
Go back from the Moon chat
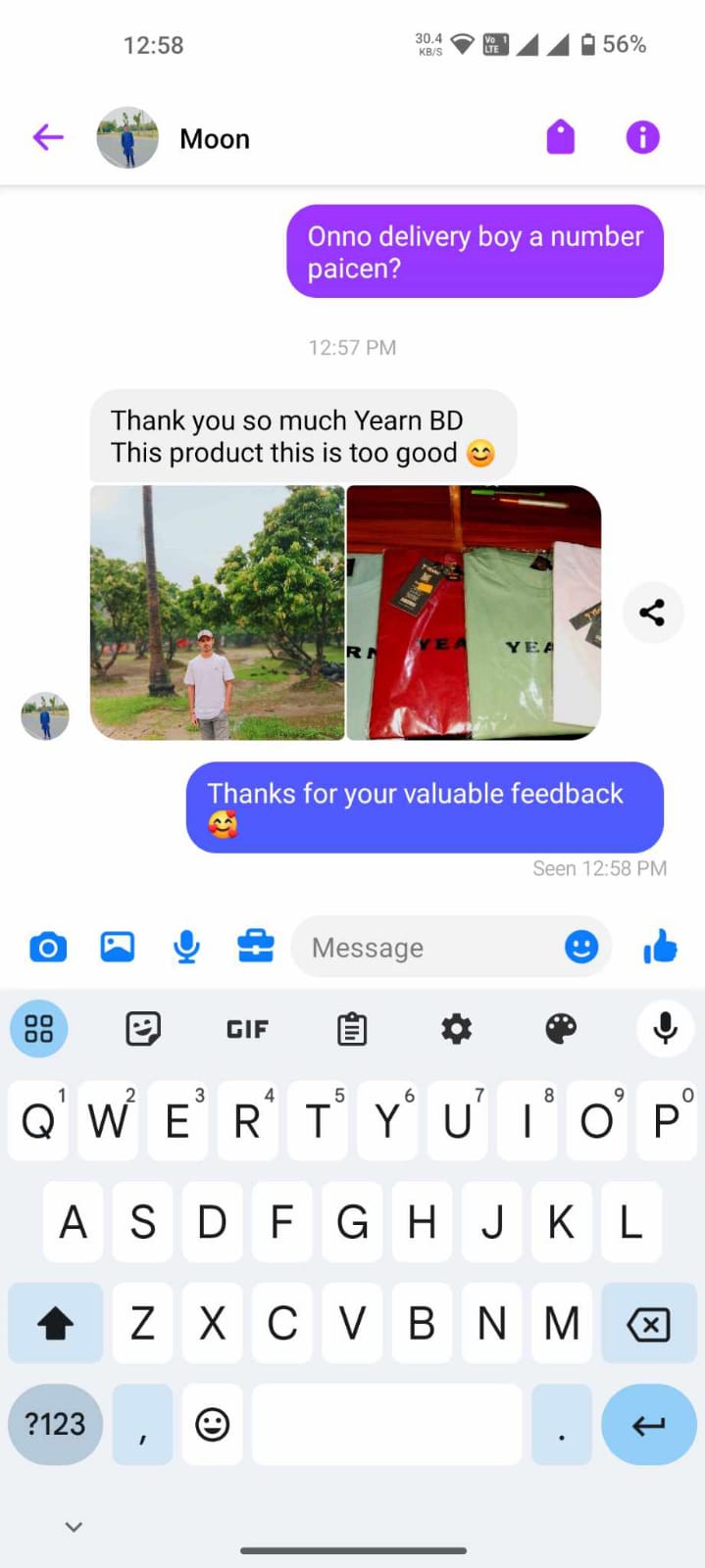48,137
